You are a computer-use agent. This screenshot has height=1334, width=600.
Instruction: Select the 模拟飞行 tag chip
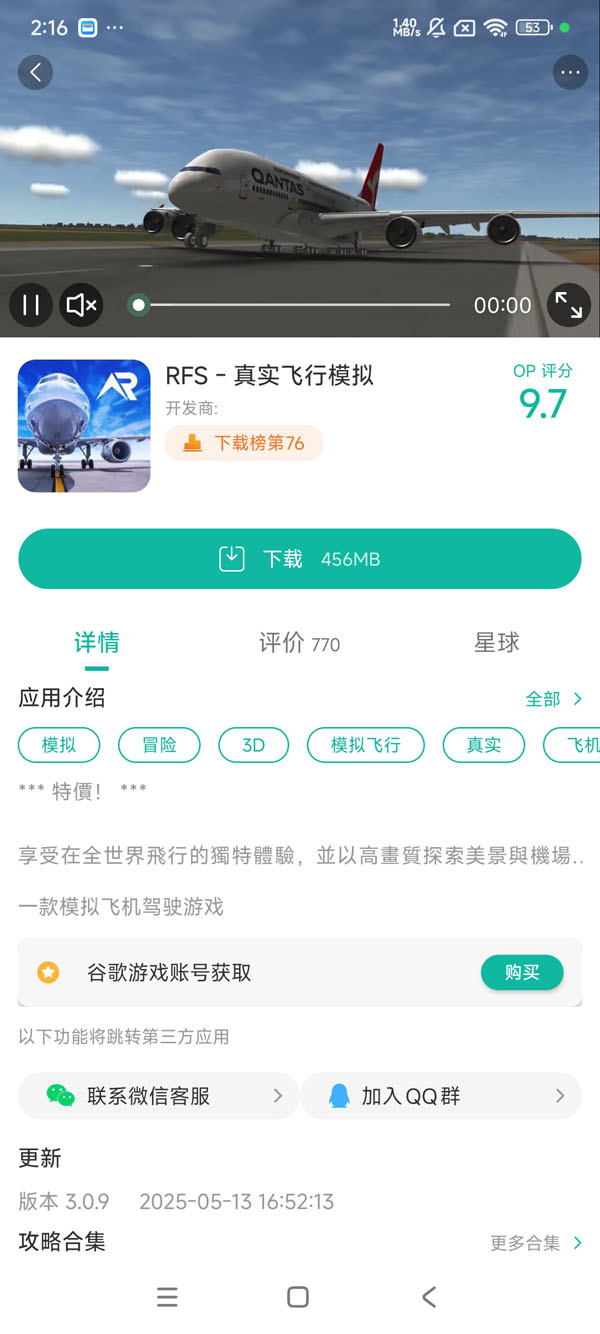365,745
